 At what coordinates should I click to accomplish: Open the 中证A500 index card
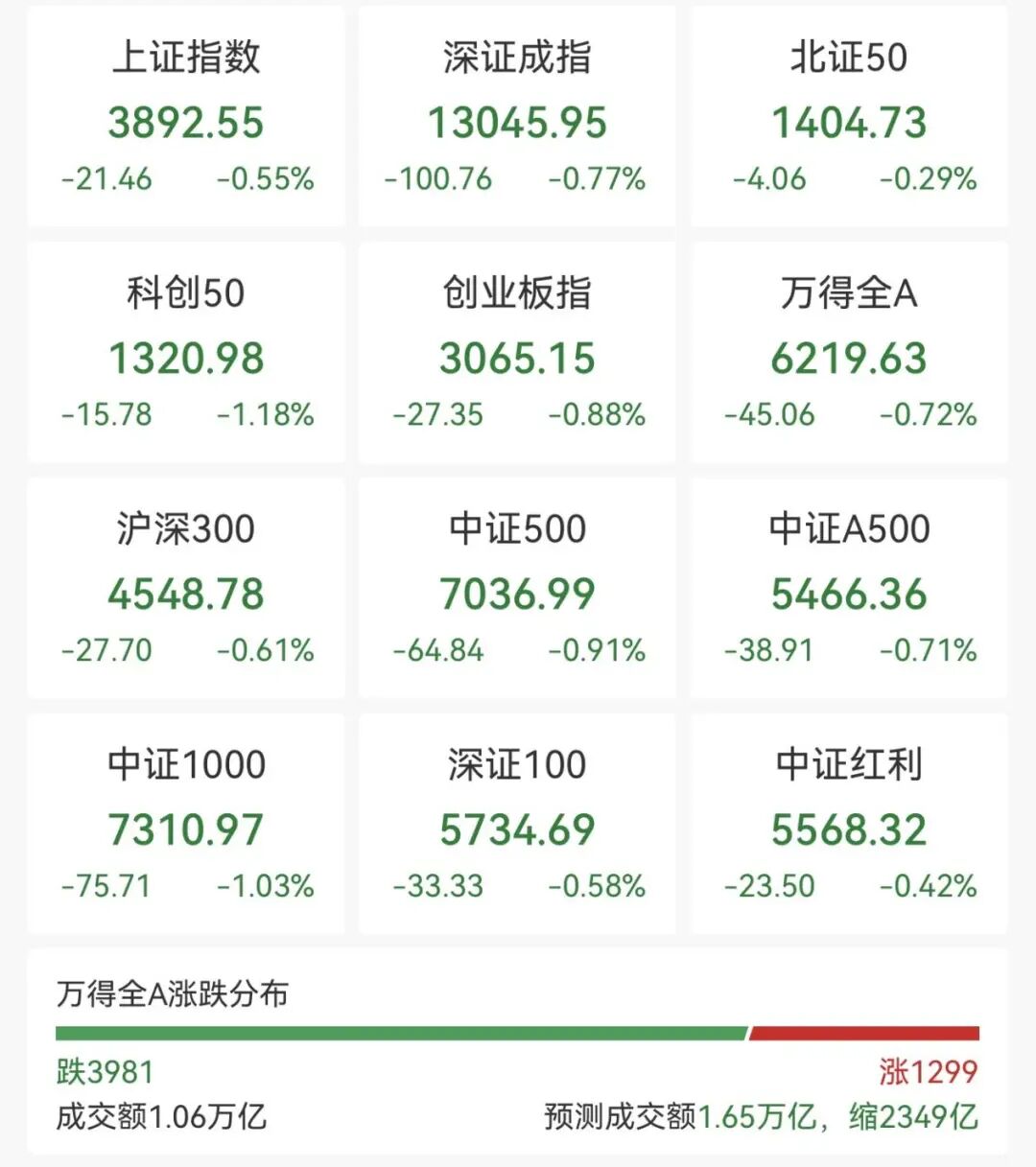coord(849,589)
